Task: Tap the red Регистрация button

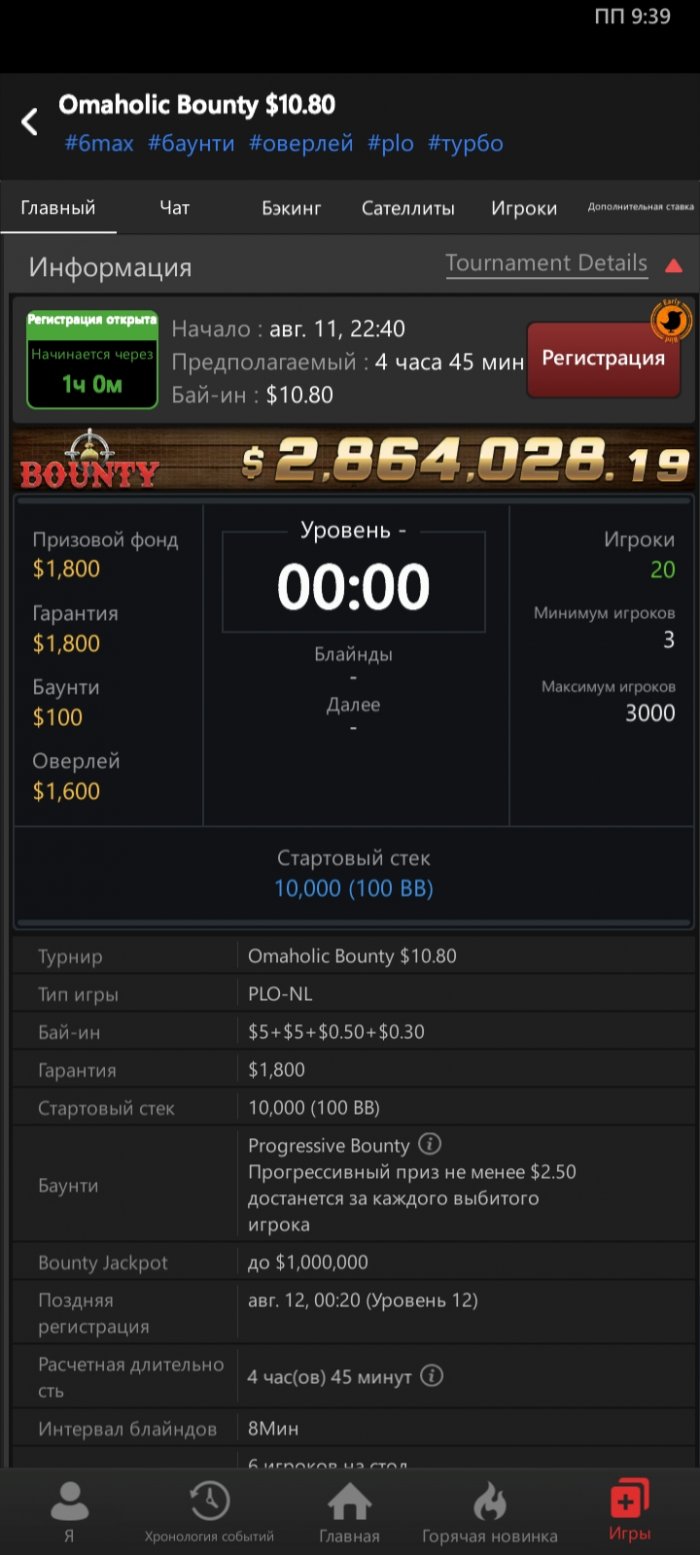Action: coord(603,359)
